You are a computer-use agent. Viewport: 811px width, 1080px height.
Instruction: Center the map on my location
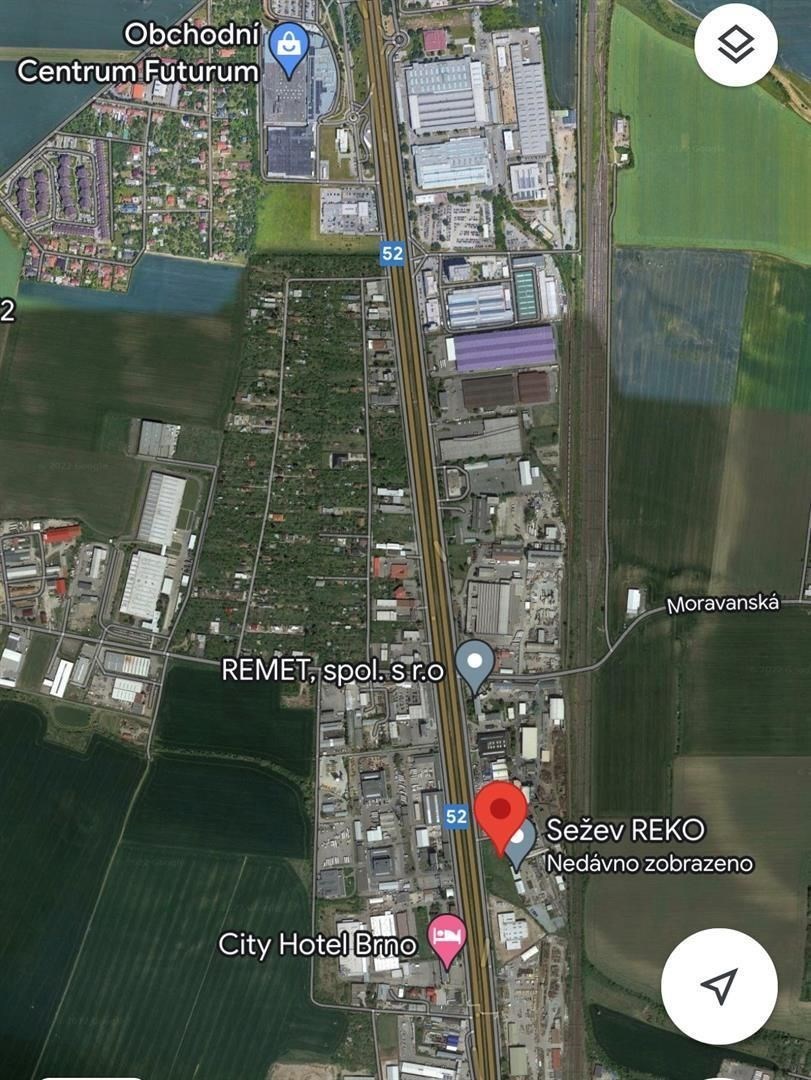(x=719, y=986)
